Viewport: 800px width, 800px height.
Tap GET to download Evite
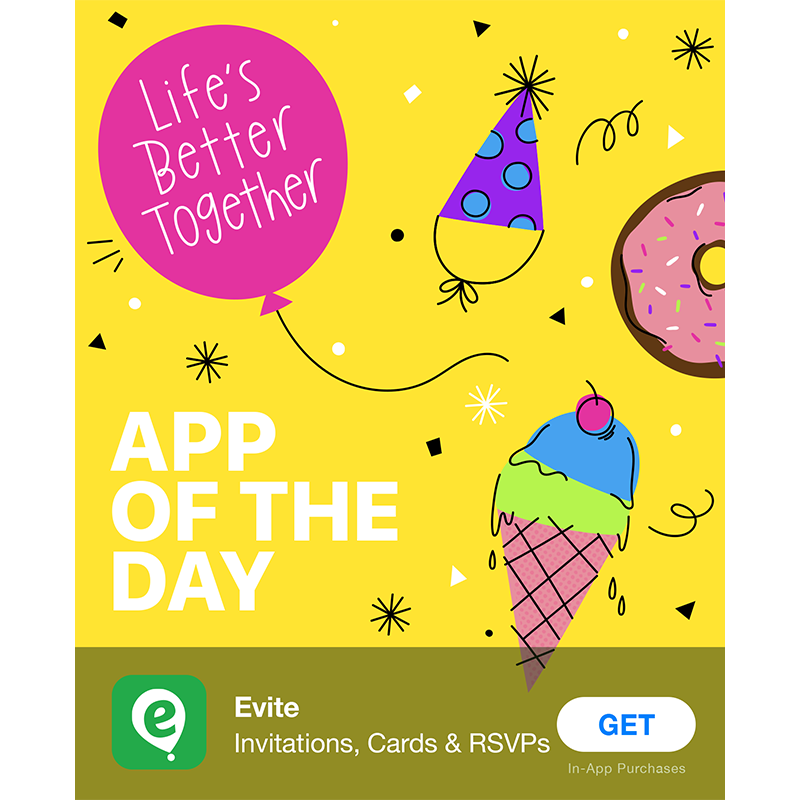[x=626, y=725]
